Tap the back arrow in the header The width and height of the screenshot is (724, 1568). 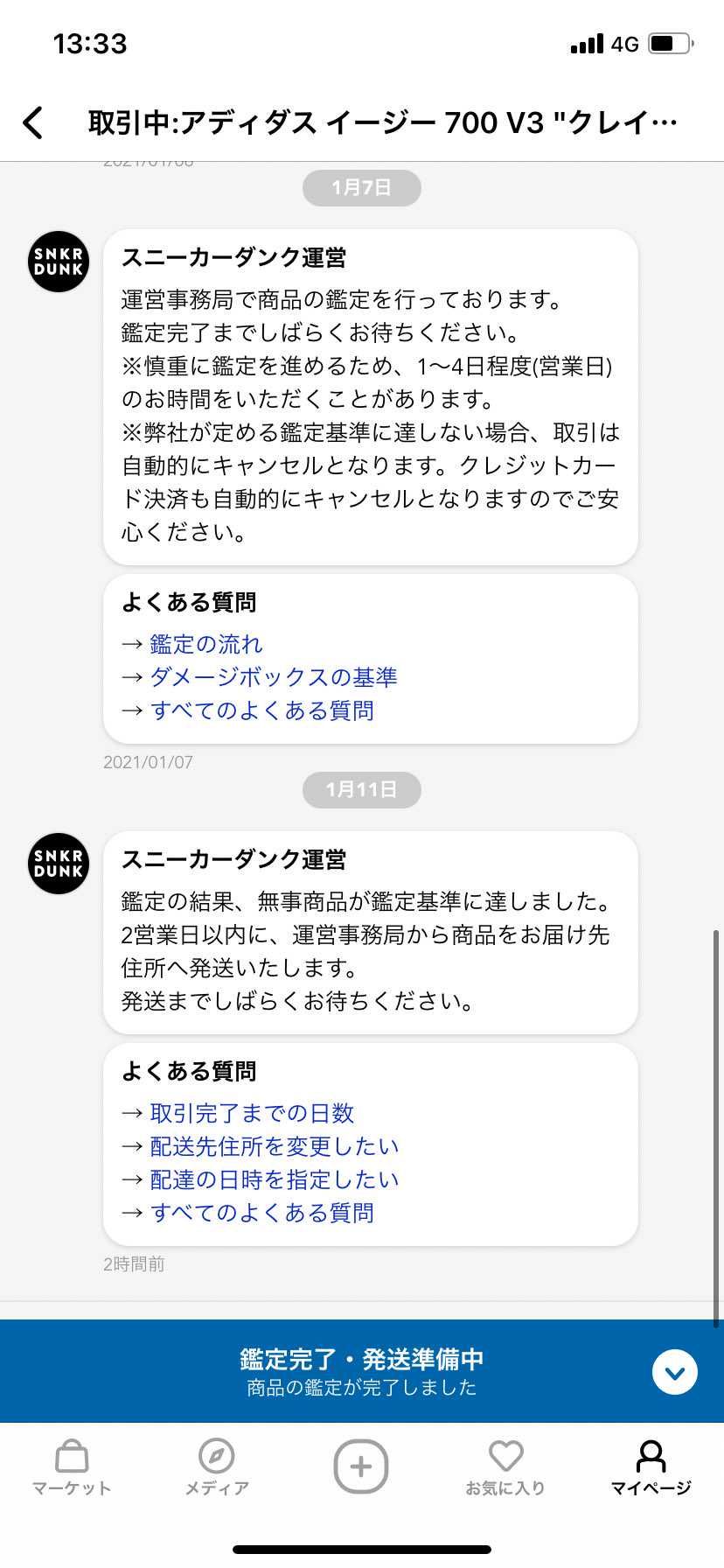tap(32, 122)
